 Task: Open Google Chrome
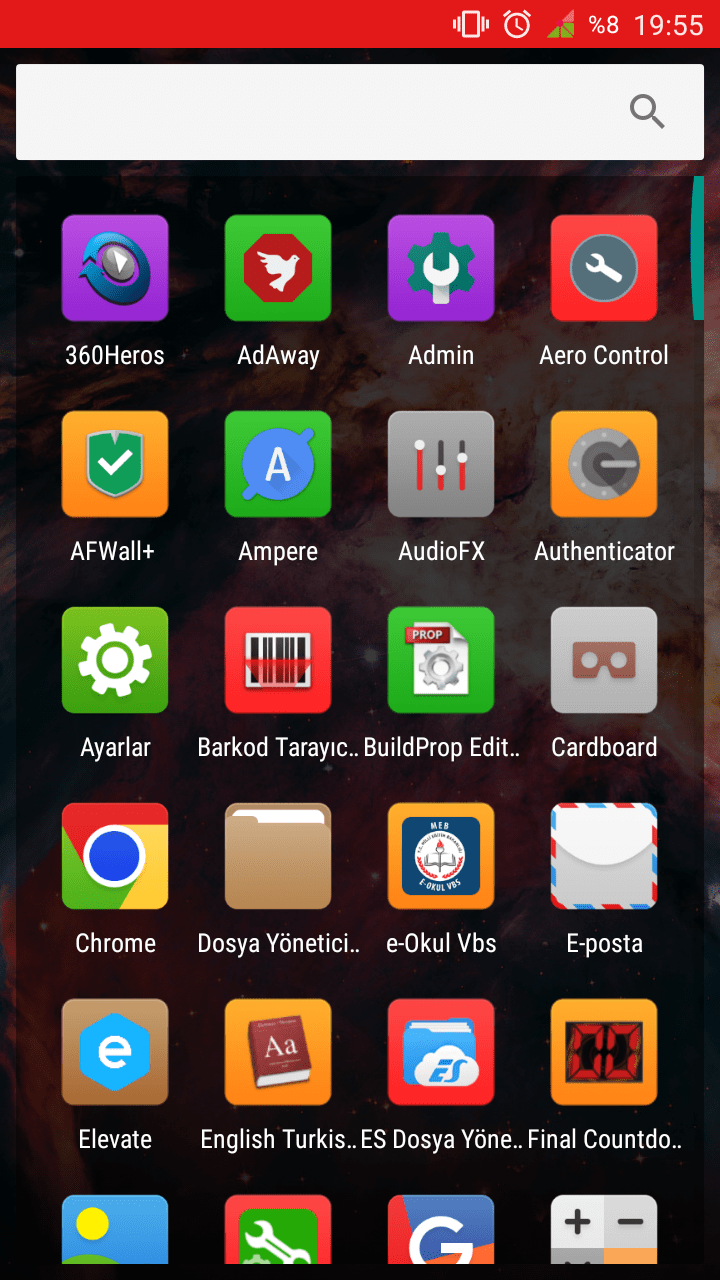point(114,856)
